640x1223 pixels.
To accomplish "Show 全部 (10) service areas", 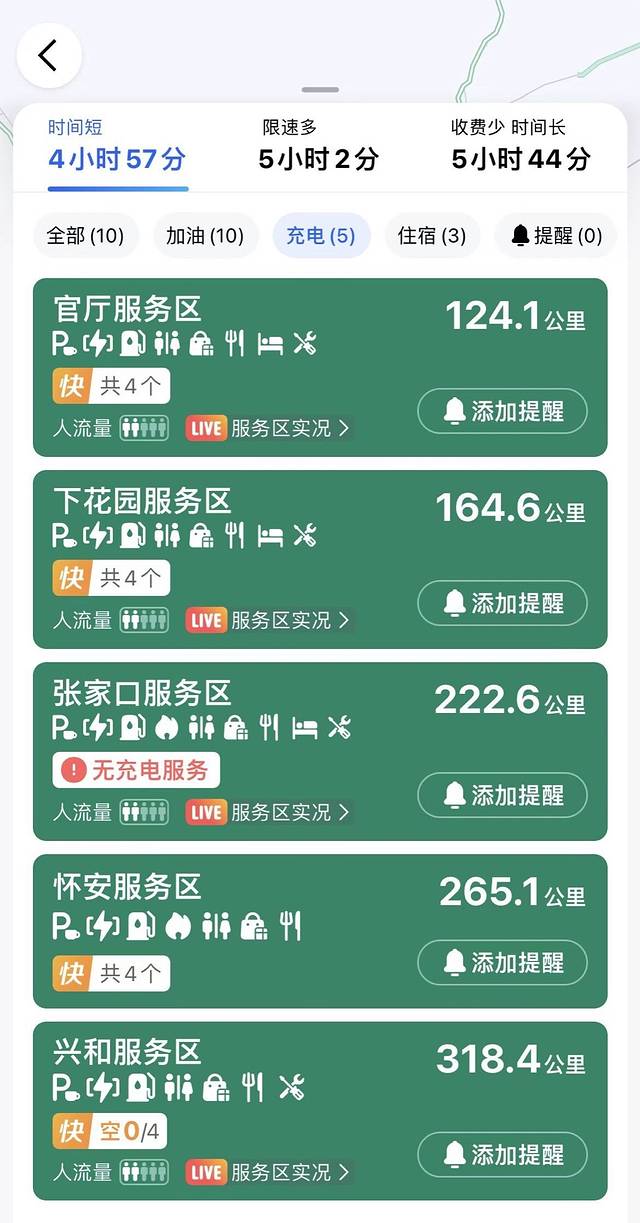I will pyautogui.click(x=85, y=236).
